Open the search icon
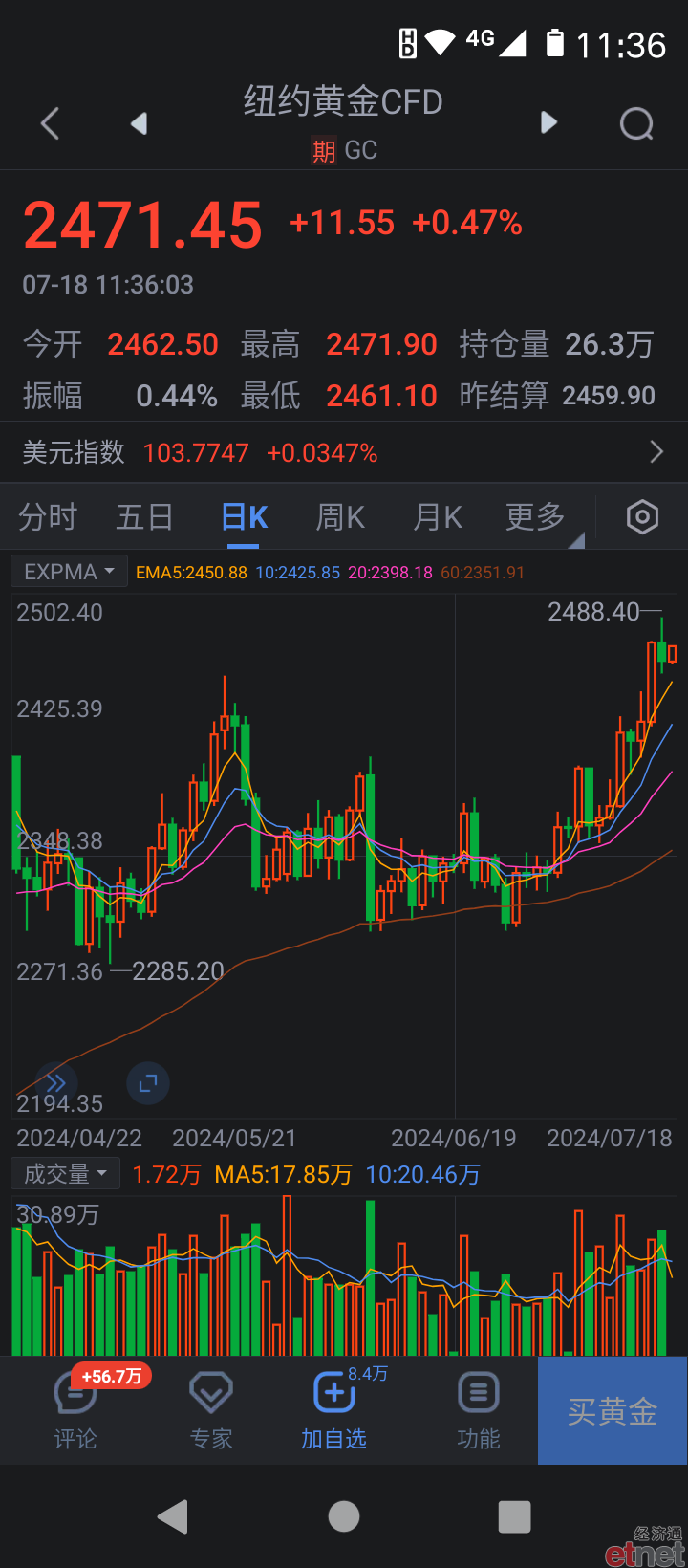The image size is (688, 1568). tap(636, 123)
